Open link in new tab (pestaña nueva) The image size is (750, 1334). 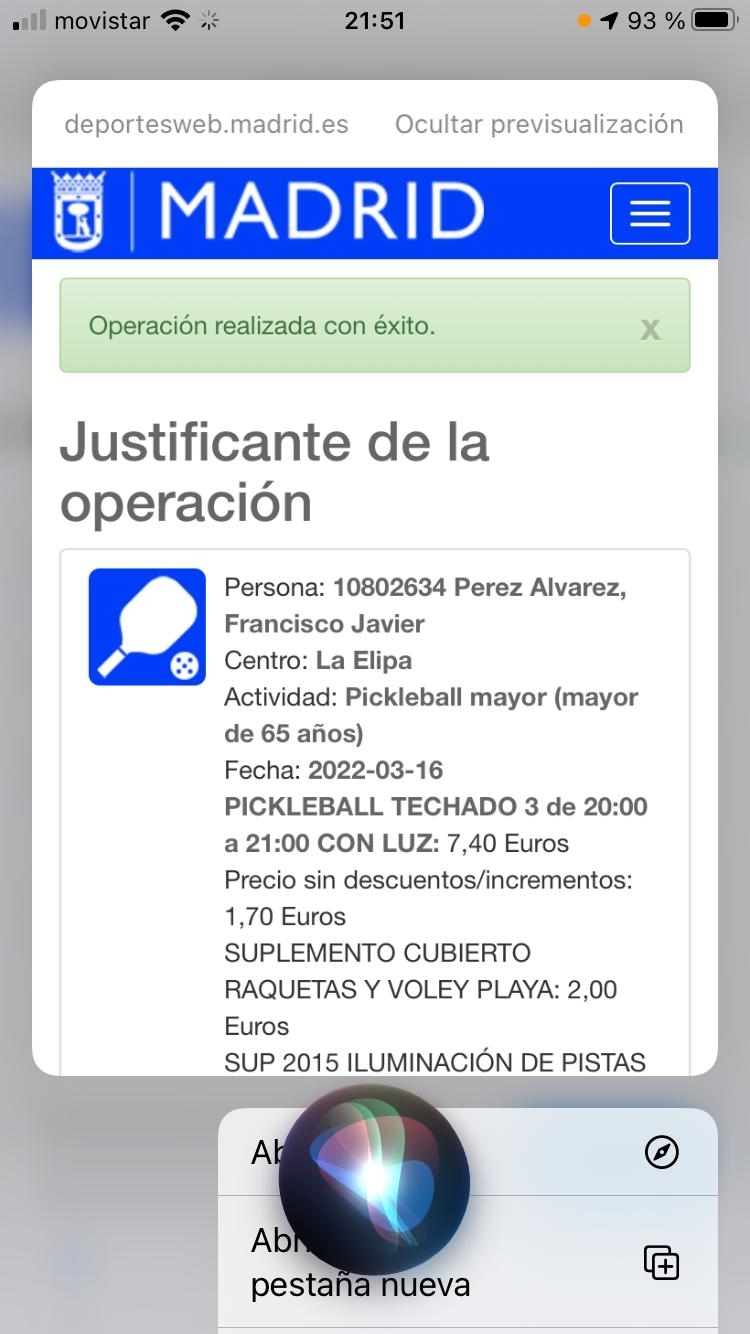[x=468, y=1262]
